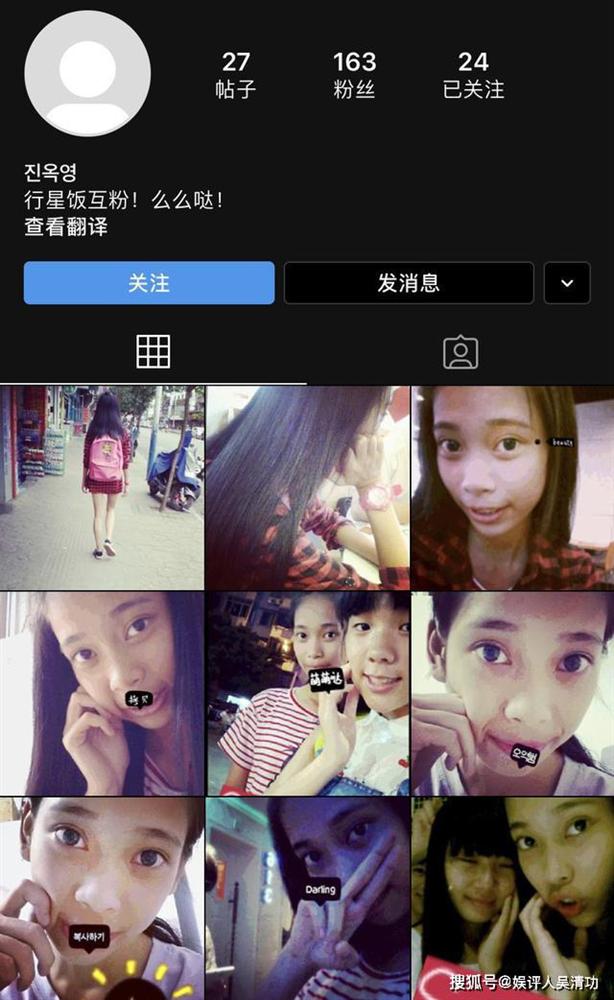Open the profile avatar picture

coord(87,72)
